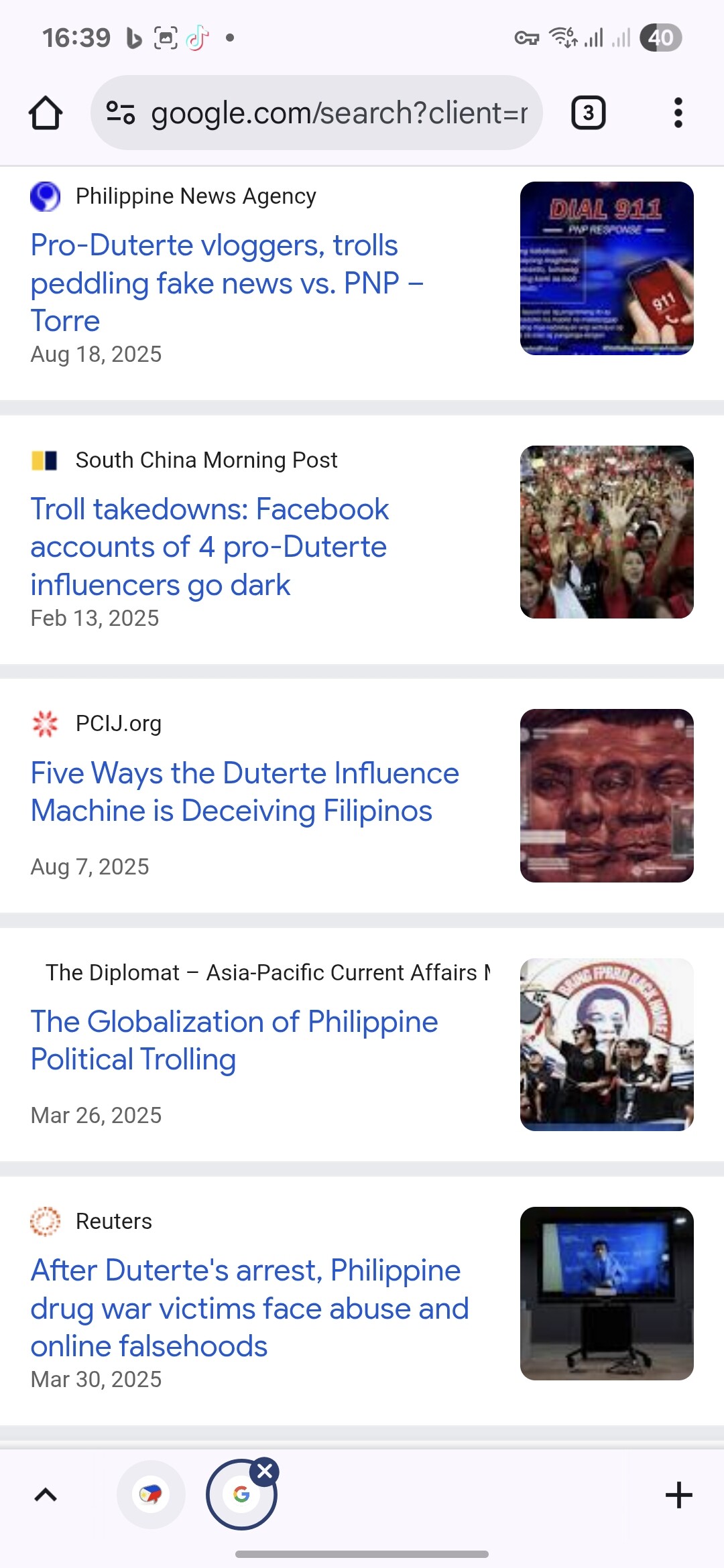Close the current Google tab
The width and height of the screenshot is (724, 1568).
(265, 1472)
